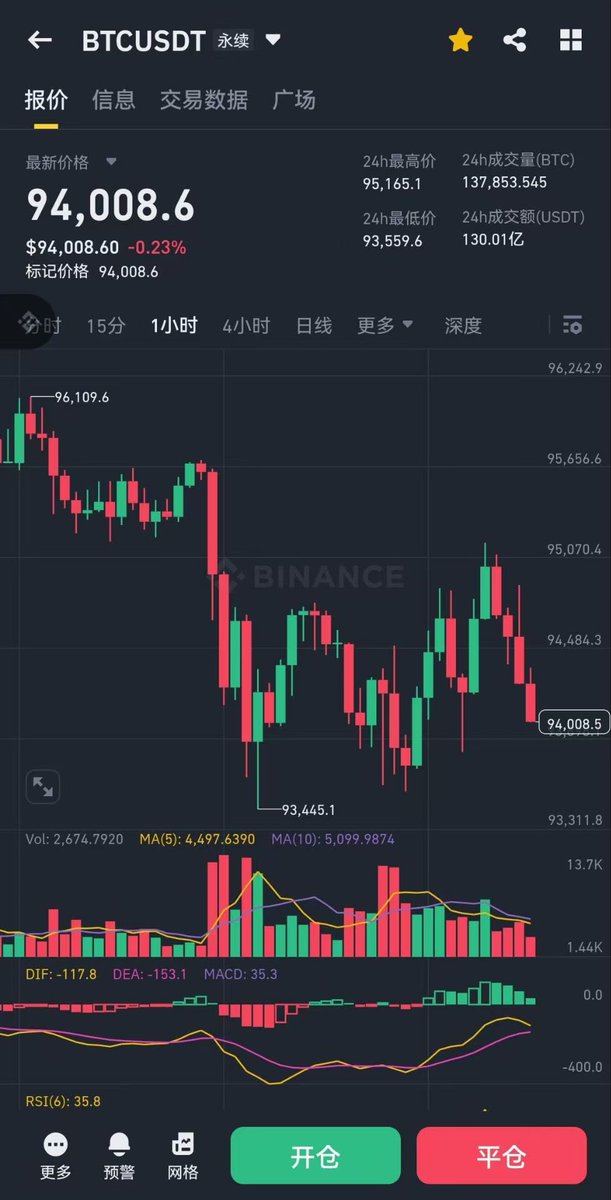Open chart indicator settings icon

(572, 325)
